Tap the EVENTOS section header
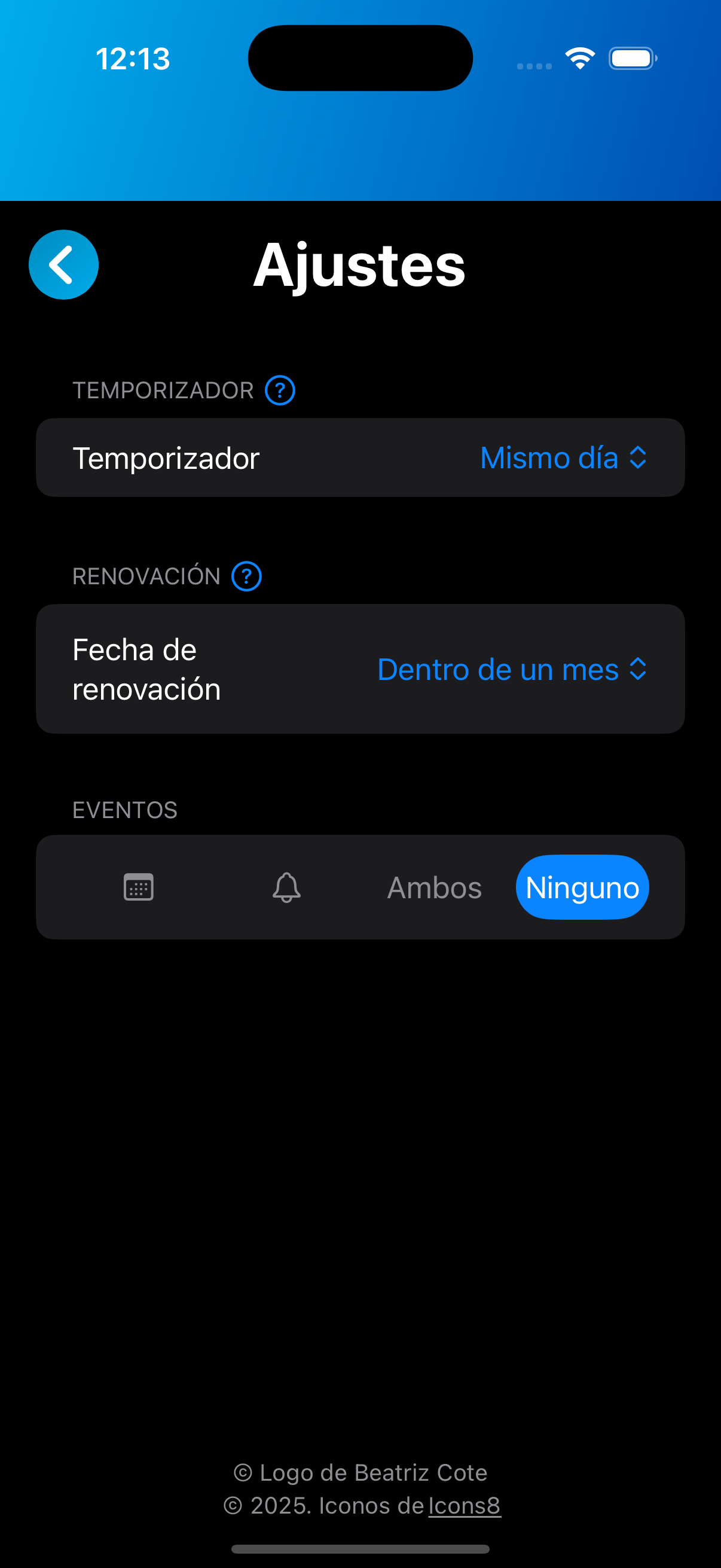 pyautogui.click(x=124, y=810)
